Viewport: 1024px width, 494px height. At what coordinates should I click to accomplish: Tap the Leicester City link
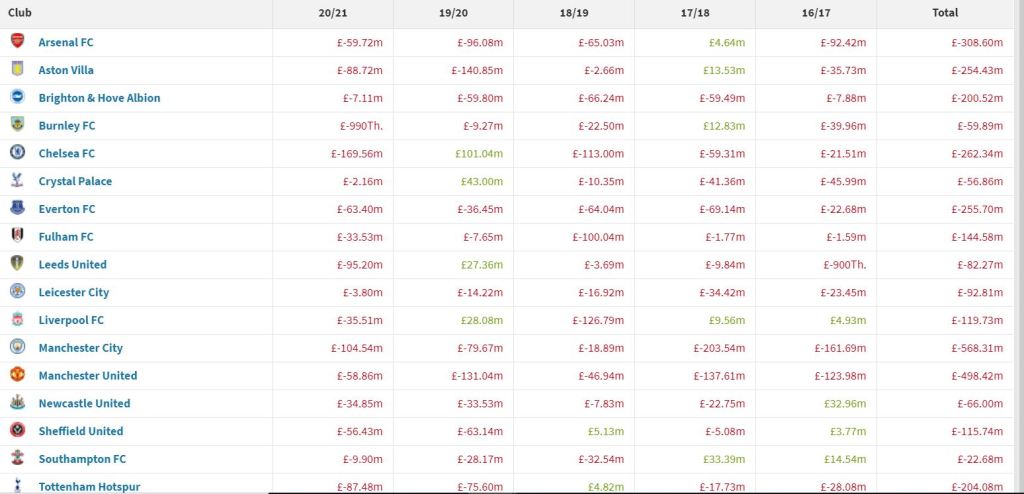pos(73,293)
